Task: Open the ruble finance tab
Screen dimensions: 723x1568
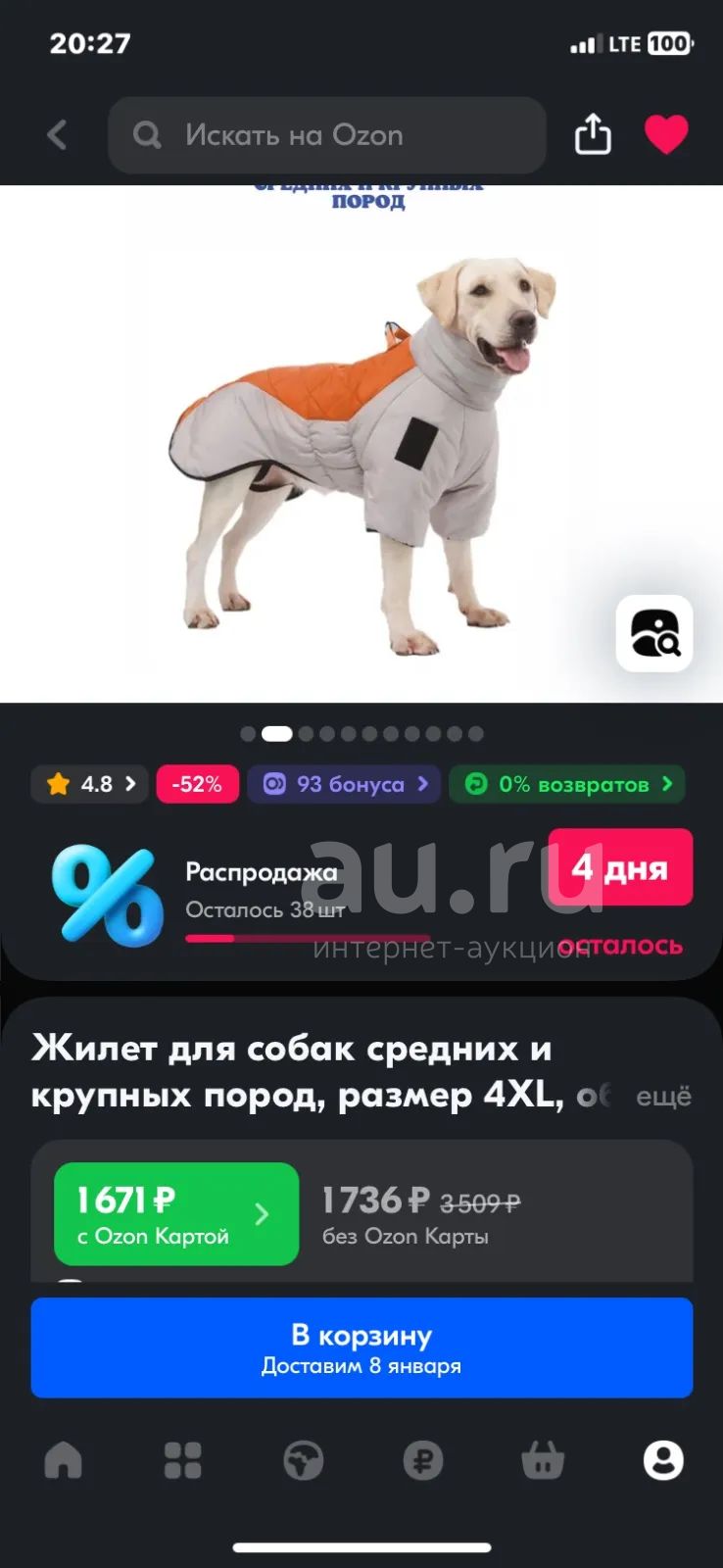Action: (x=423, y=1460)
